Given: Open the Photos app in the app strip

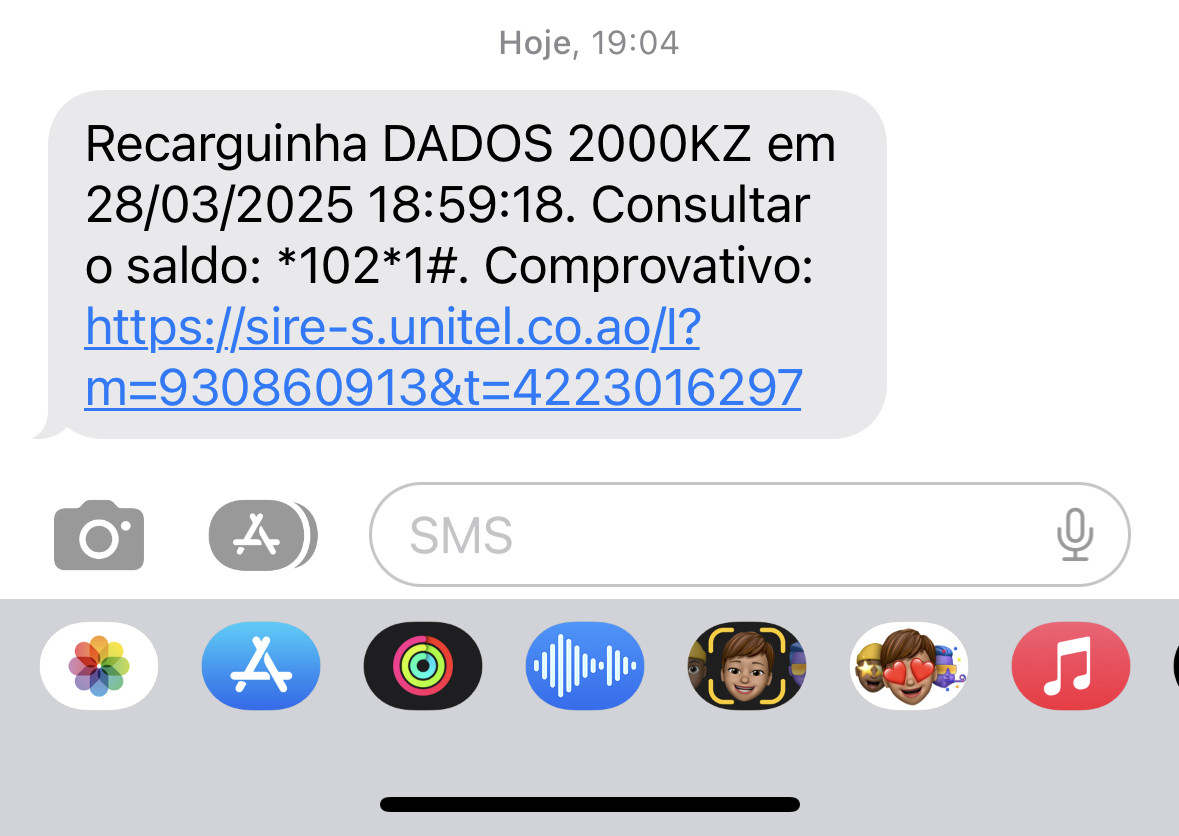Looking at the screenshot, I should coord(99,666).
